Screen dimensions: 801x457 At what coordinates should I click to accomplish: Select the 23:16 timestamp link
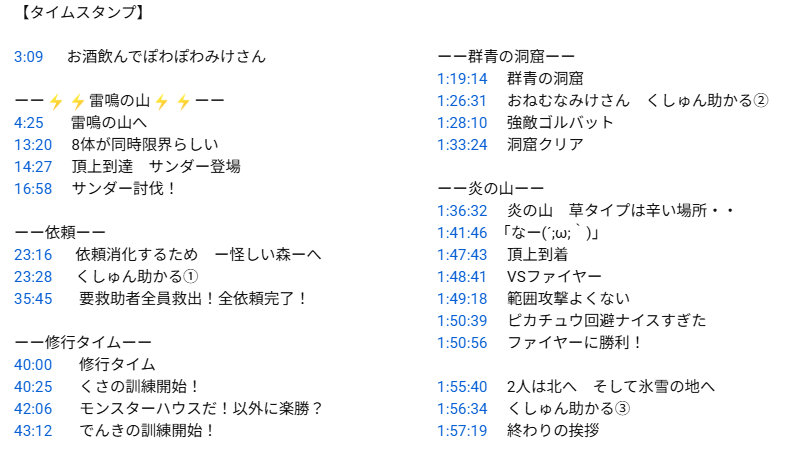click(x=33, y=255)
